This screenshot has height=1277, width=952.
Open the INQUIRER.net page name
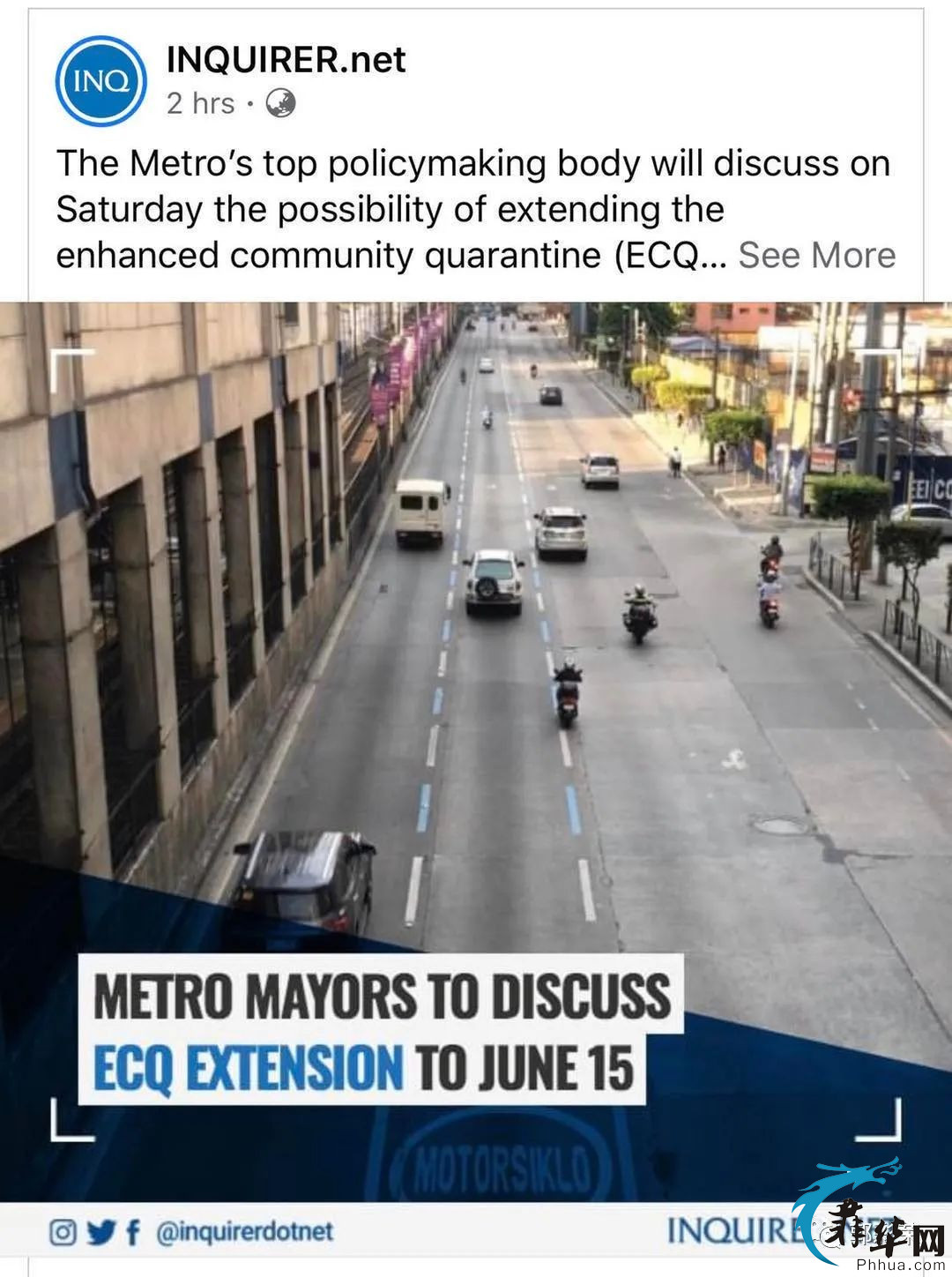point(286,60)
